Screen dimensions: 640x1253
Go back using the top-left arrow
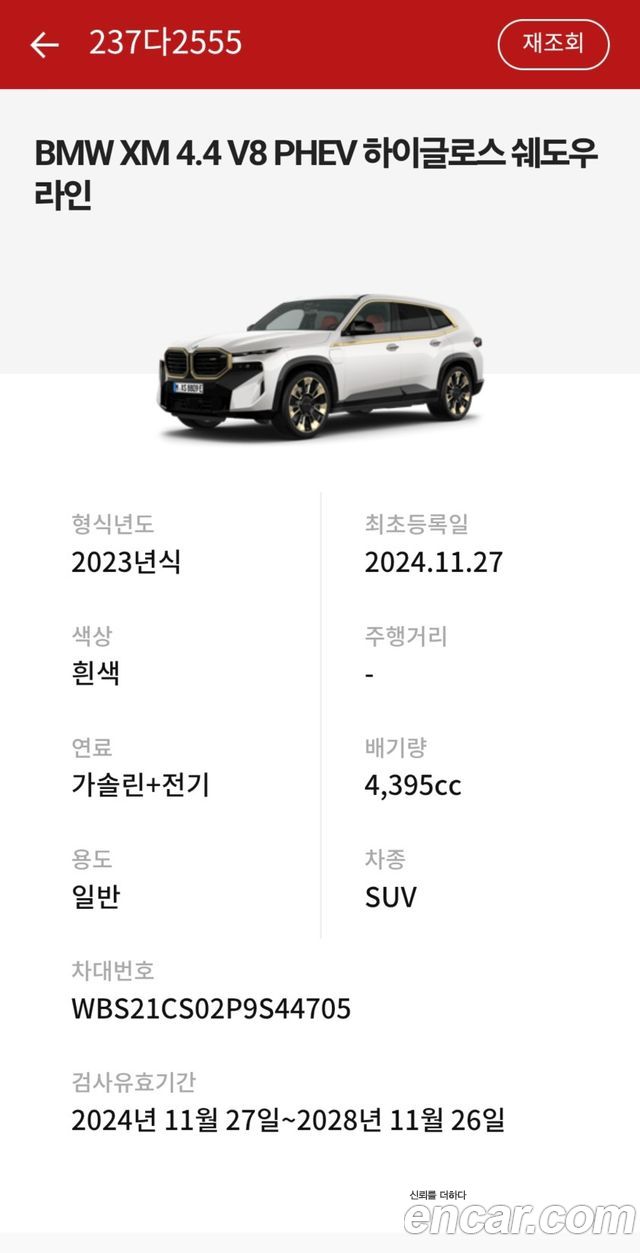pos(44,44)
